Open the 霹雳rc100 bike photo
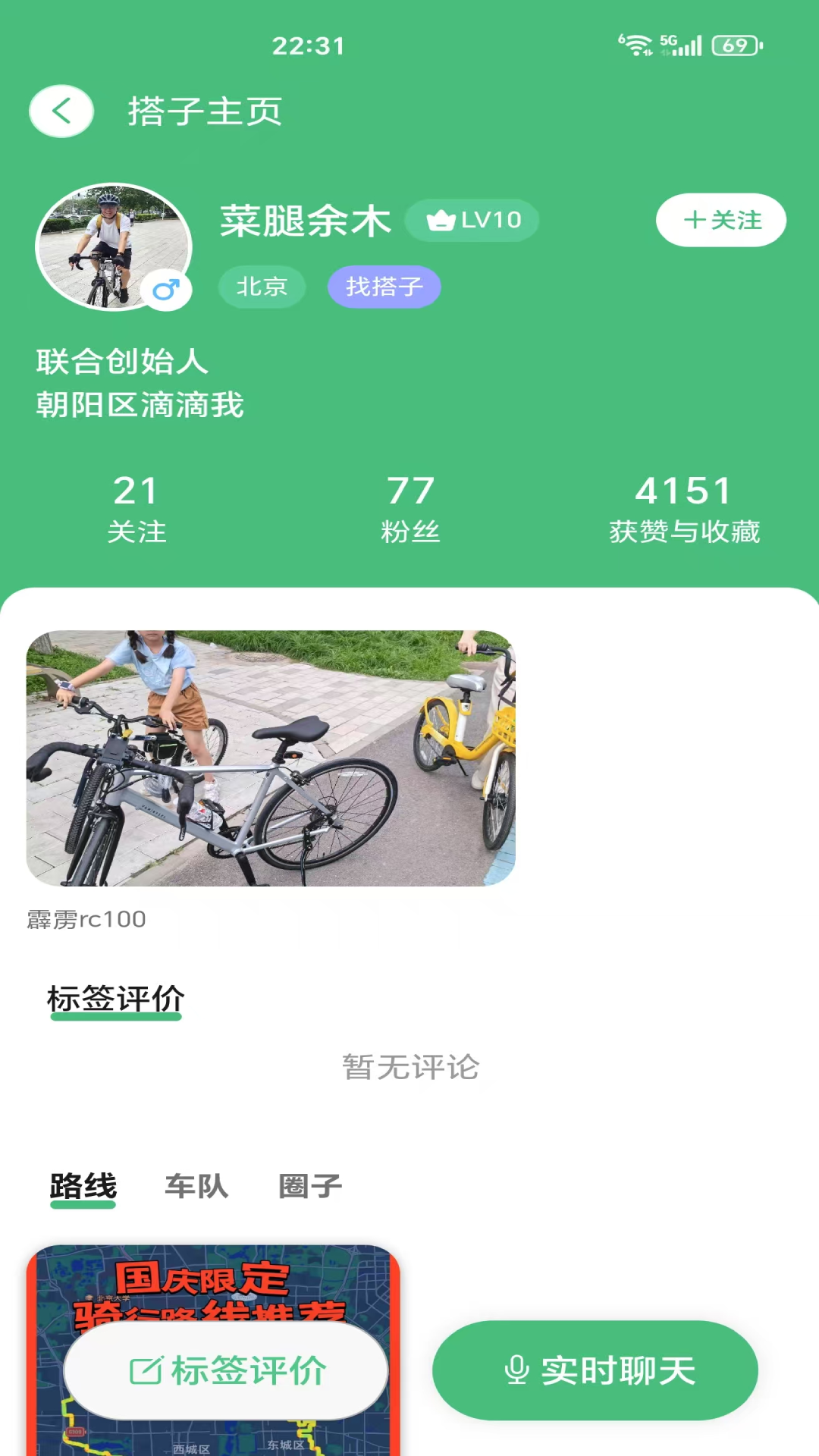This screenshot has width=819, height=1456. [271, 758]
